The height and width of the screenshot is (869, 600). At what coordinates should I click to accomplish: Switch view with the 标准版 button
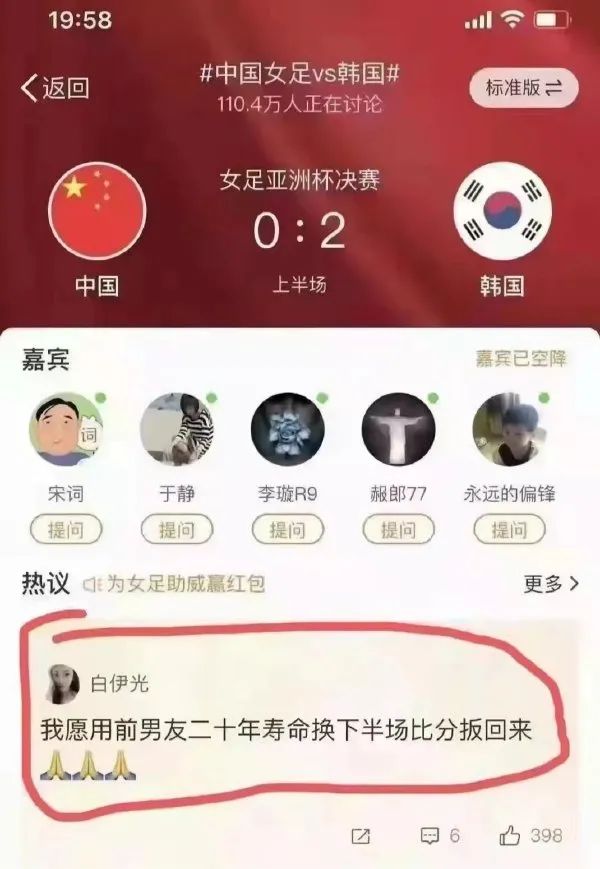(524, 88)
